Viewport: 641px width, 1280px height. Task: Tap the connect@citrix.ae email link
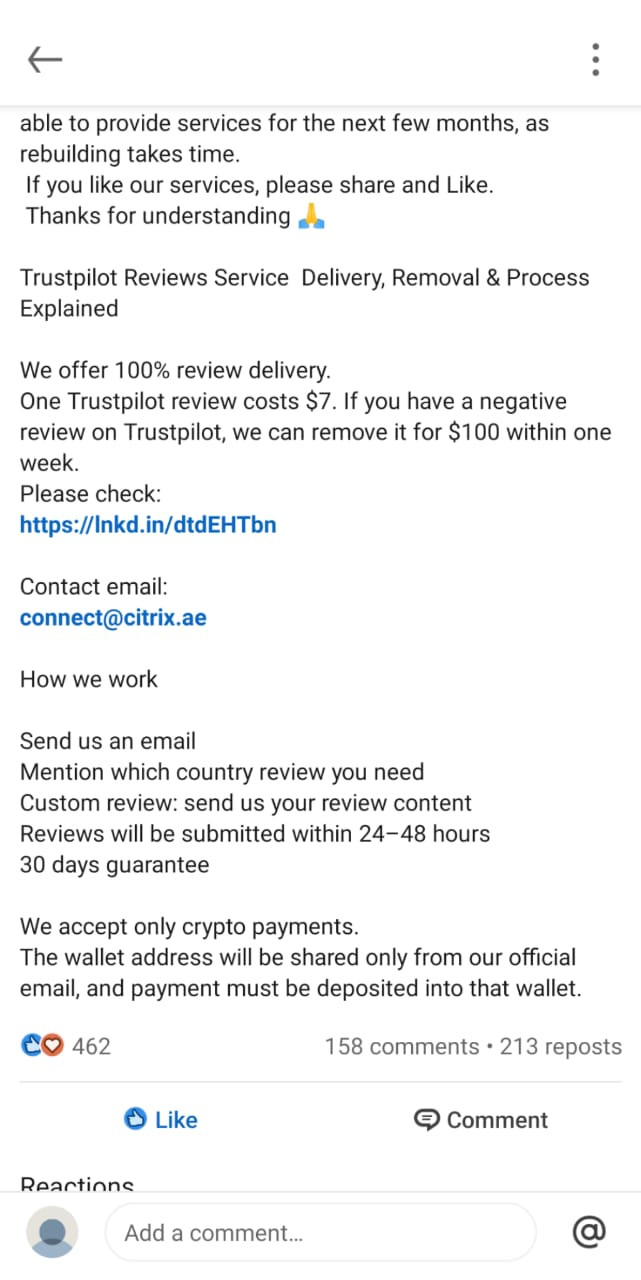click(113, 617)
